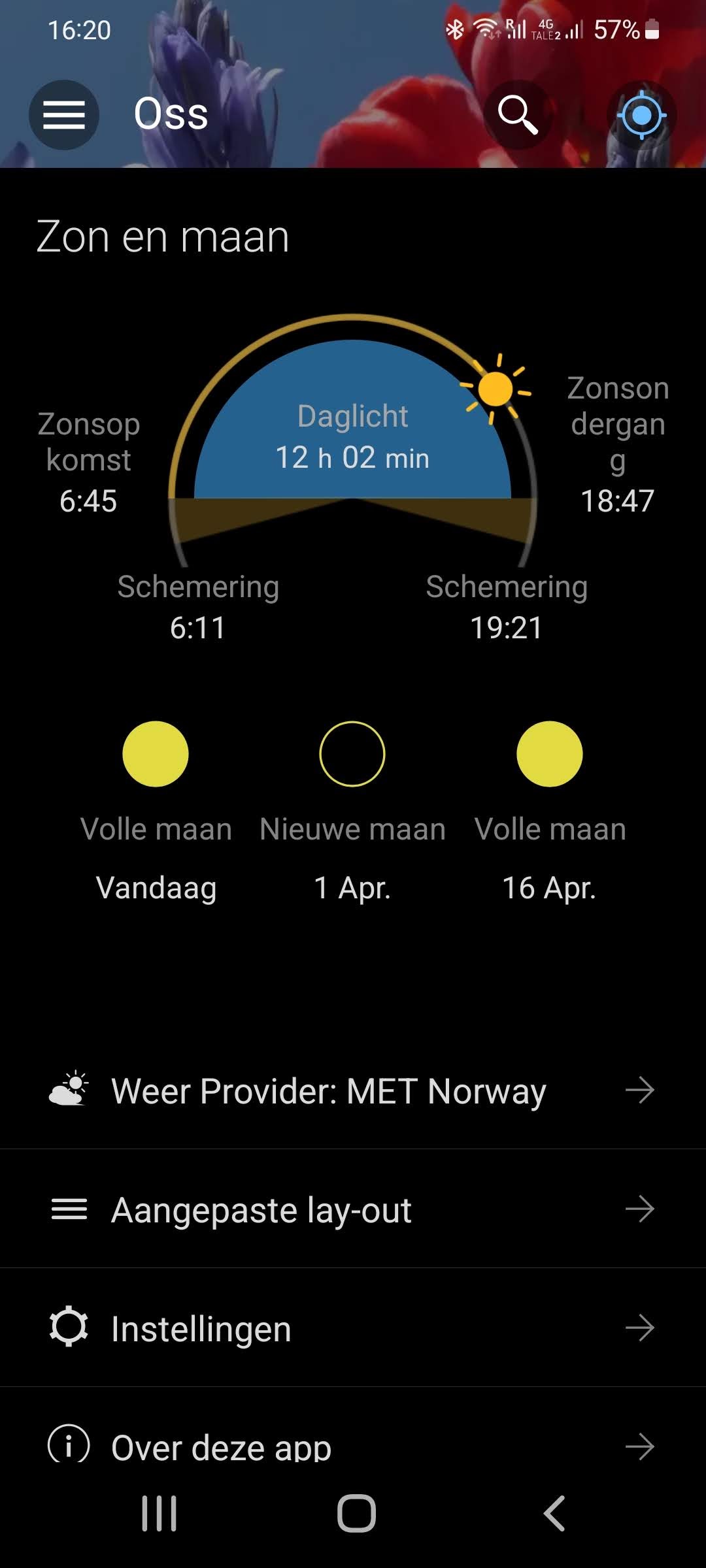The width and height of the screenshot is (706, 1568).
Task: Open Weer Provider: MET Norway
Action: click(x=353, y=1090)
